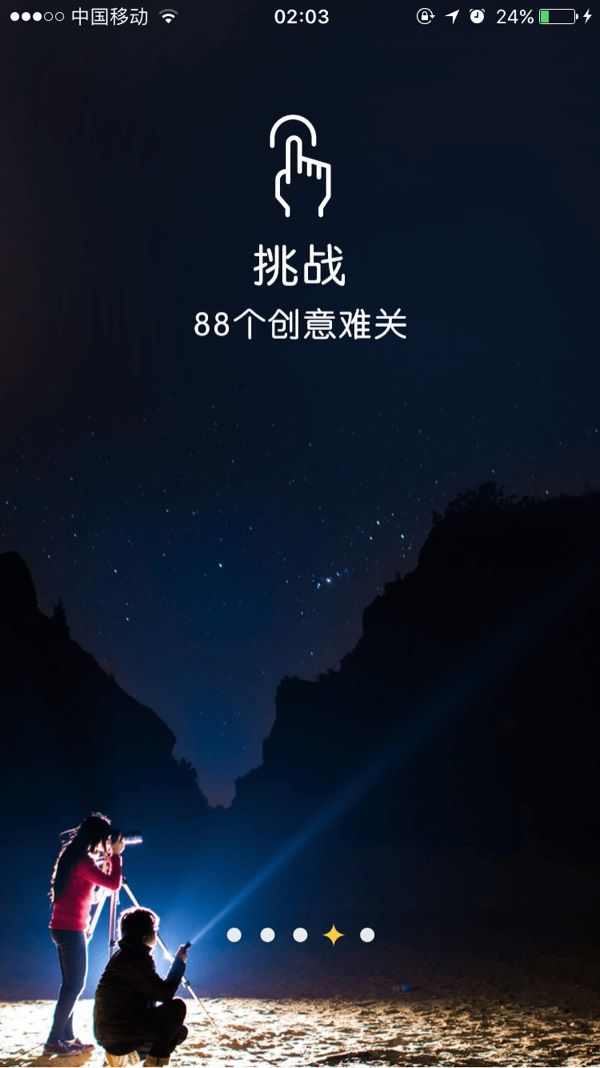Screen dimensions: 600x1068
Task: Tap the highlighted star page indicator
Action: pyautogui.click(x=334, y=935)
